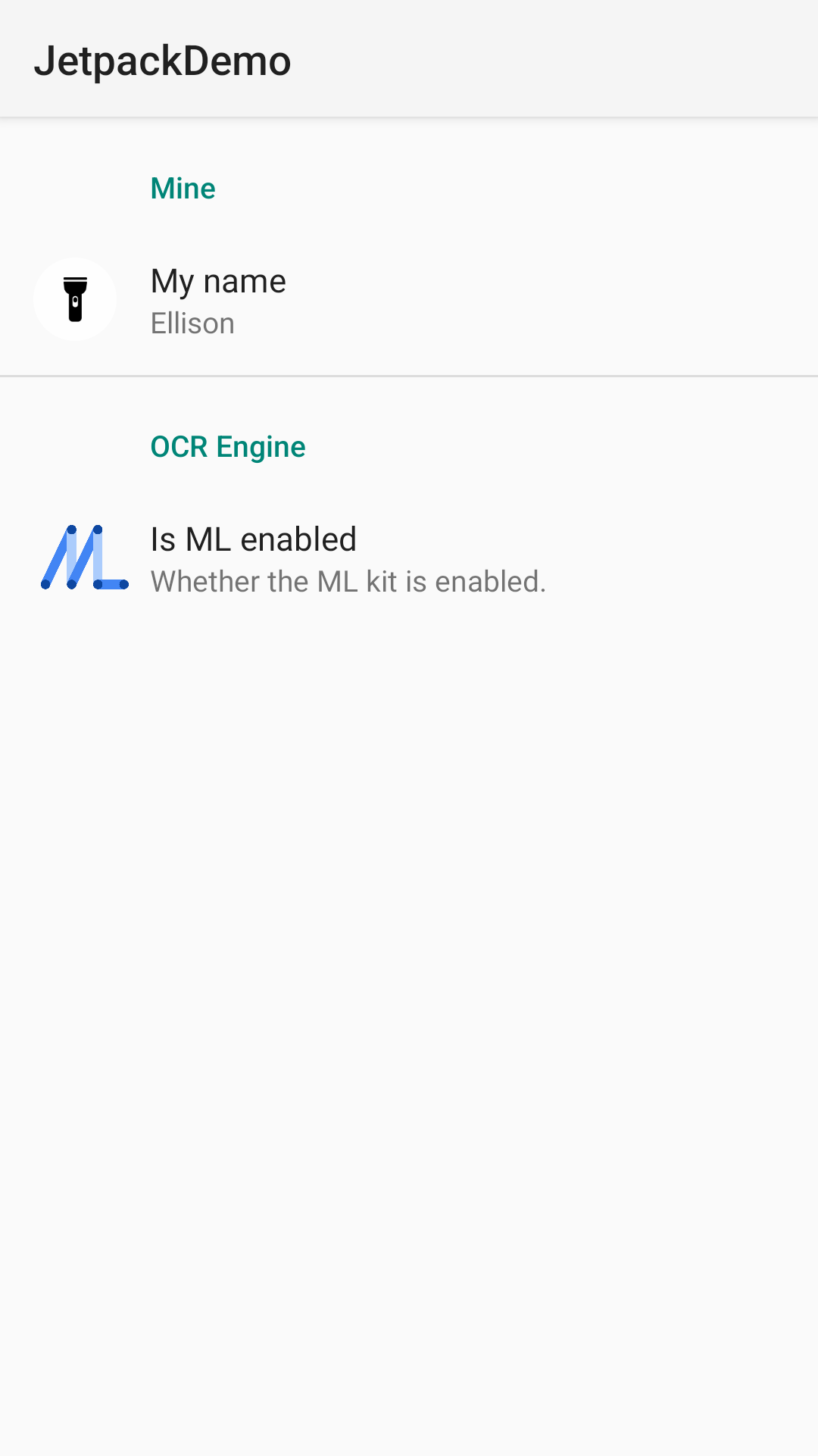
Task: Open the My name preference
Action: point(409,300)
